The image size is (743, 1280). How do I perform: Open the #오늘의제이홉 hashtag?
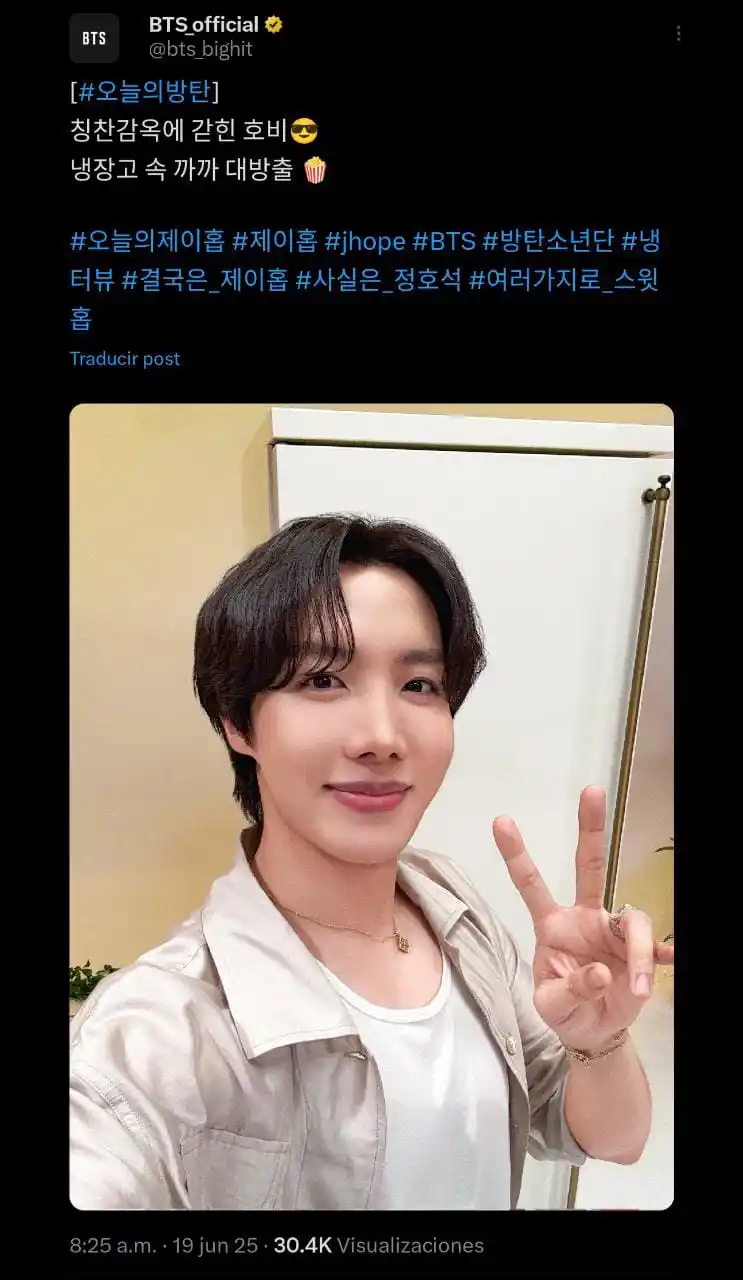point(147,241)
